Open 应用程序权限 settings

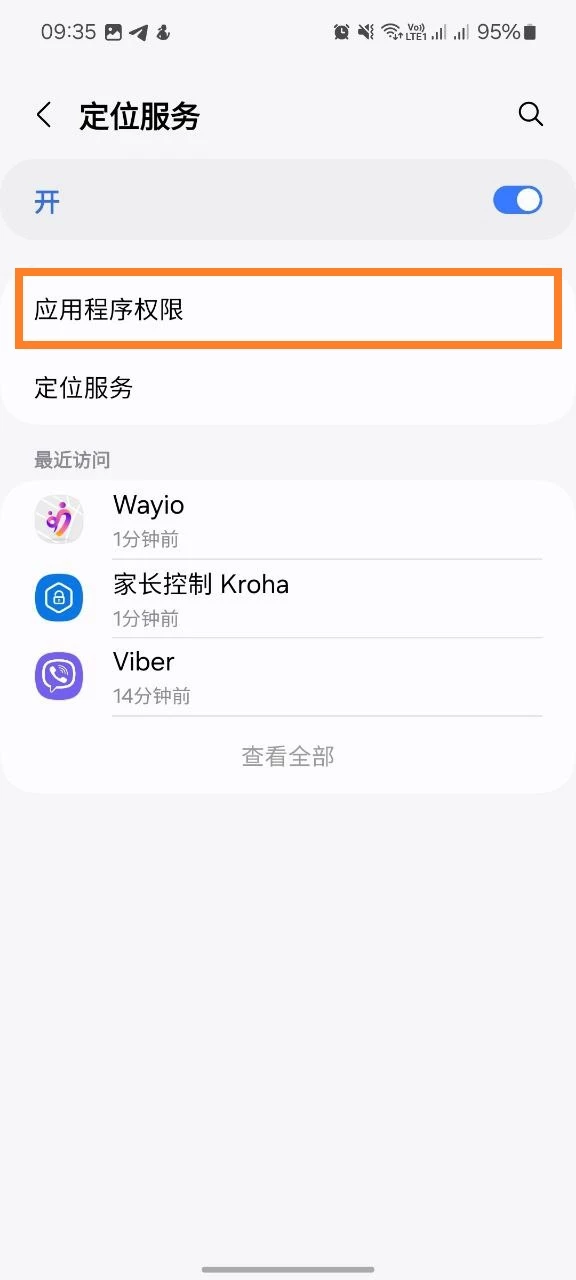coord(288,310)
